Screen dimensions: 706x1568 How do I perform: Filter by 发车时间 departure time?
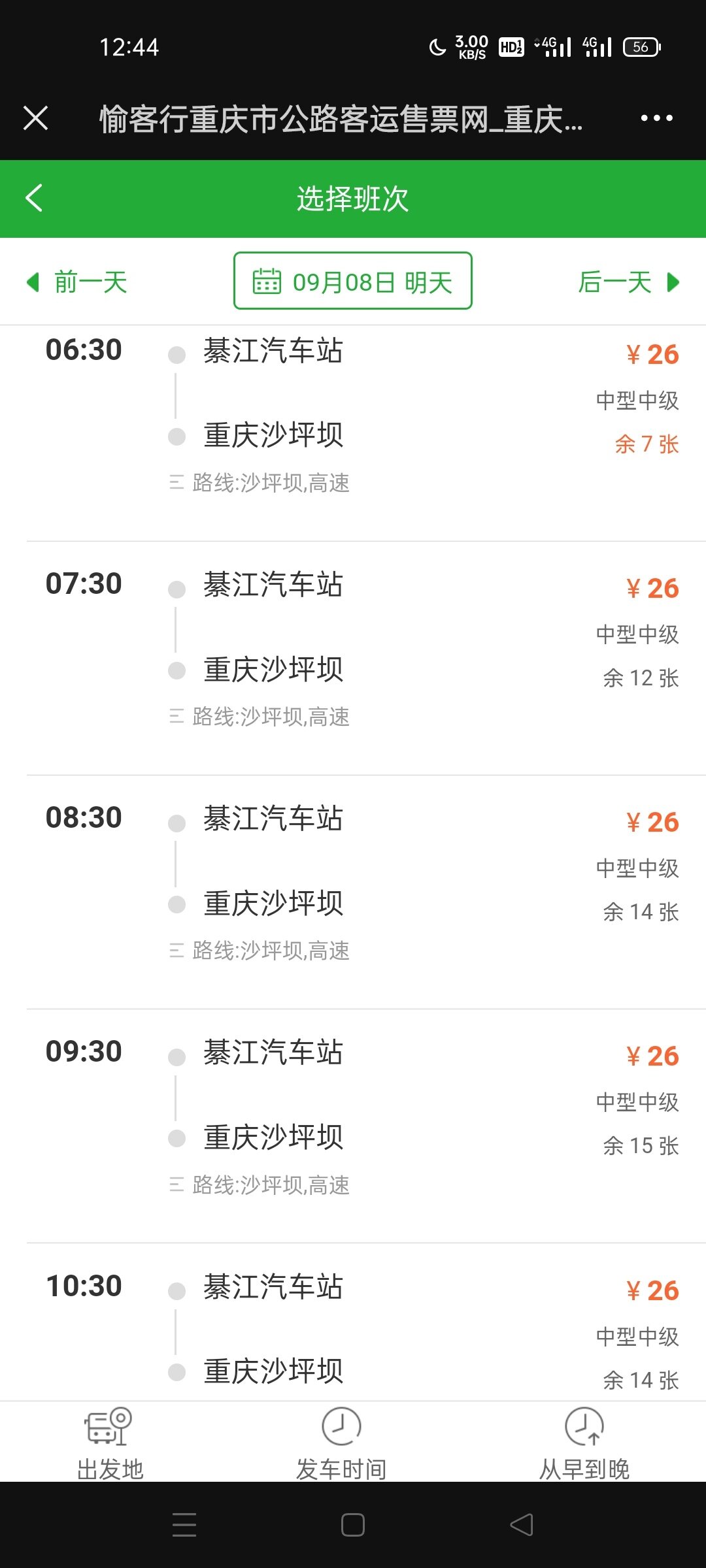click(341, 1443)
